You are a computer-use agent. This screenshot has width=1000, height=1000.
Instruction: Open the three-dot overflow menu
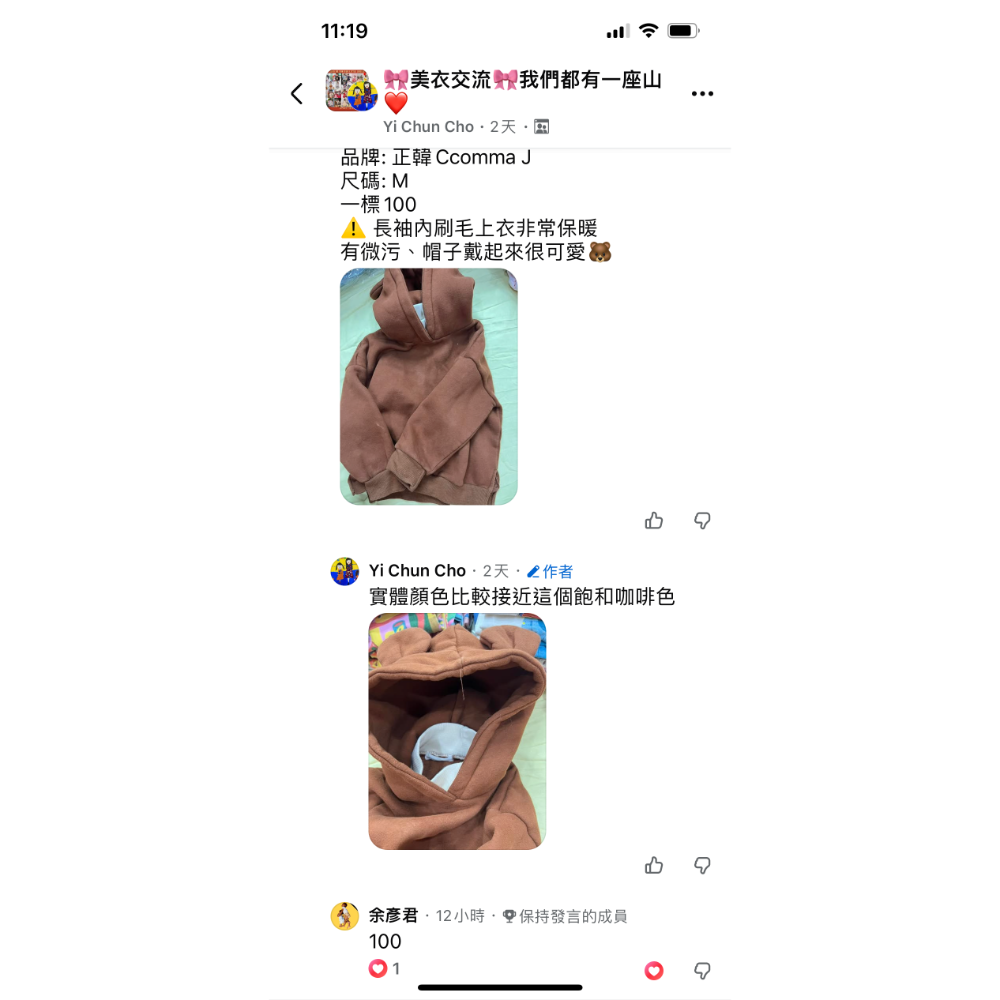[x=702, y=94]
